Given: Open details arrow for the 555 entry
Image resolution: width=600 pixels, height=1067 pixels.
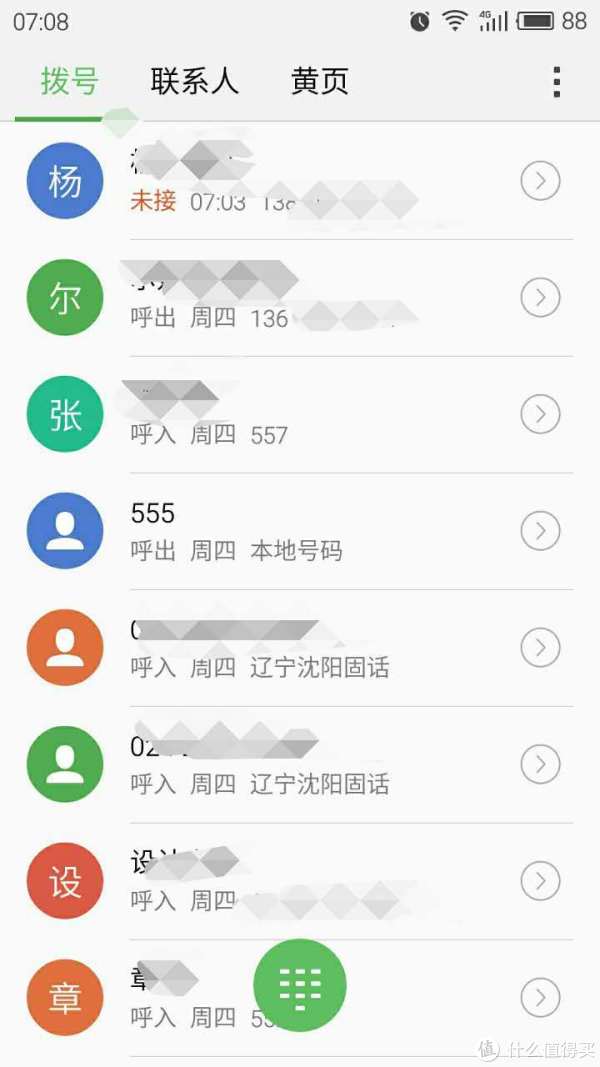Looking at the screenshot, I should (x=540, y=531).
